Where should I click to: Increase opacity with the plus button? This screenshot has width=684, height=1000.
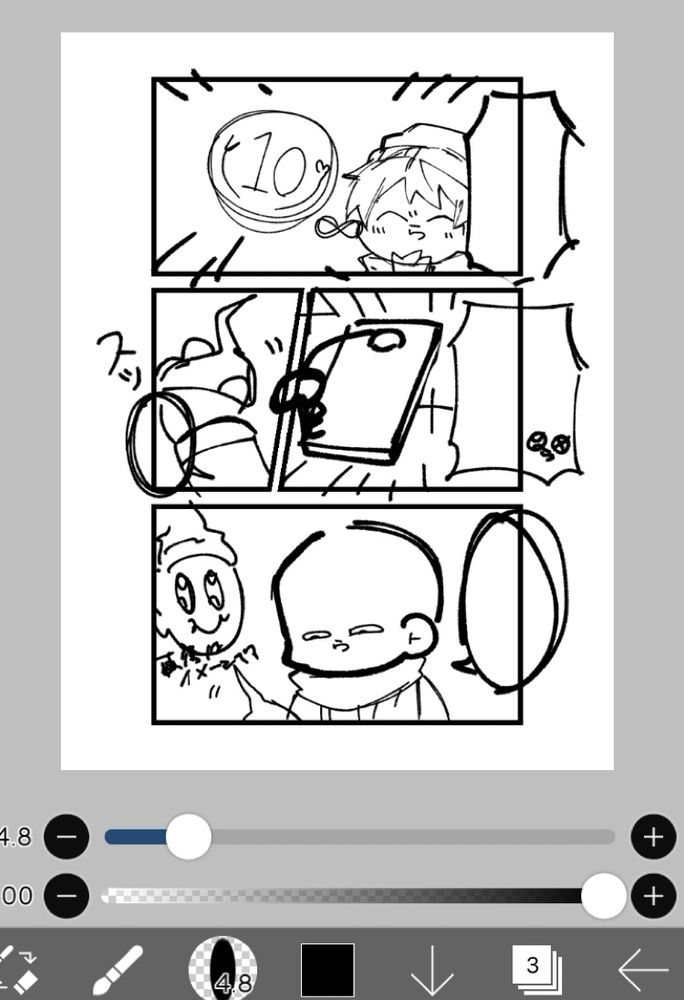653,895
